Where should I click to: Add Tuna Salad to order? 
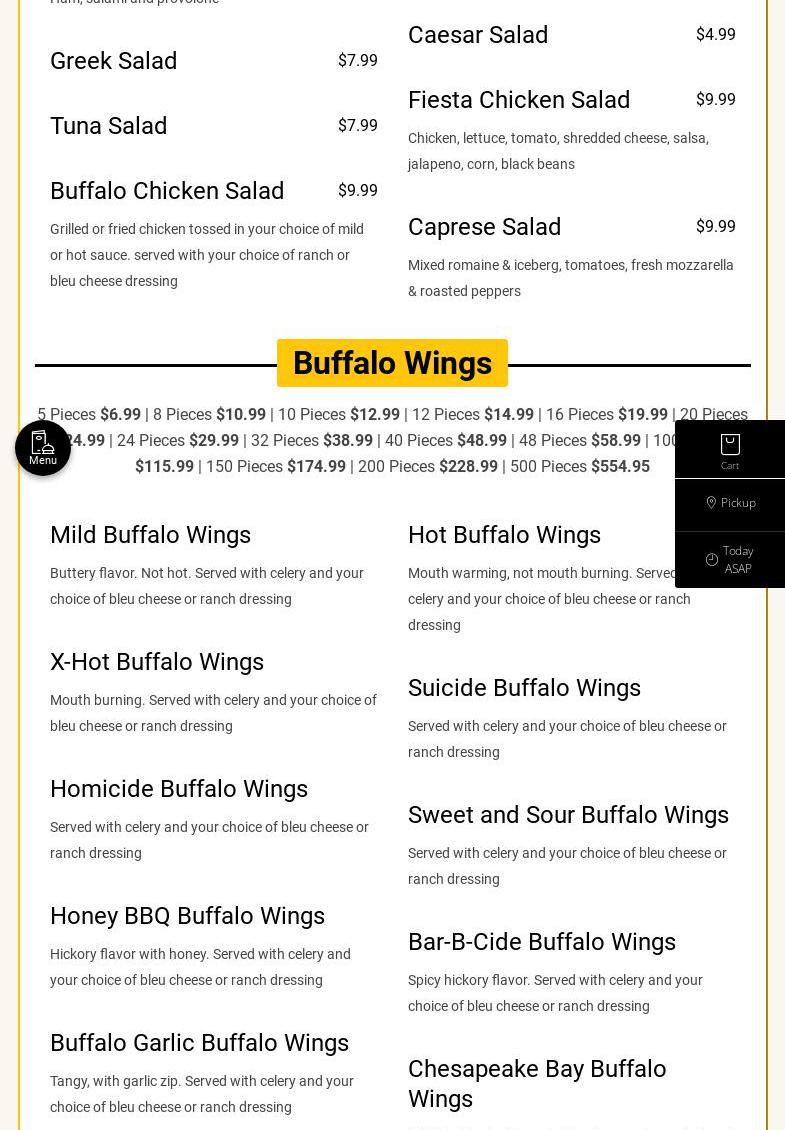click(109, 126)
